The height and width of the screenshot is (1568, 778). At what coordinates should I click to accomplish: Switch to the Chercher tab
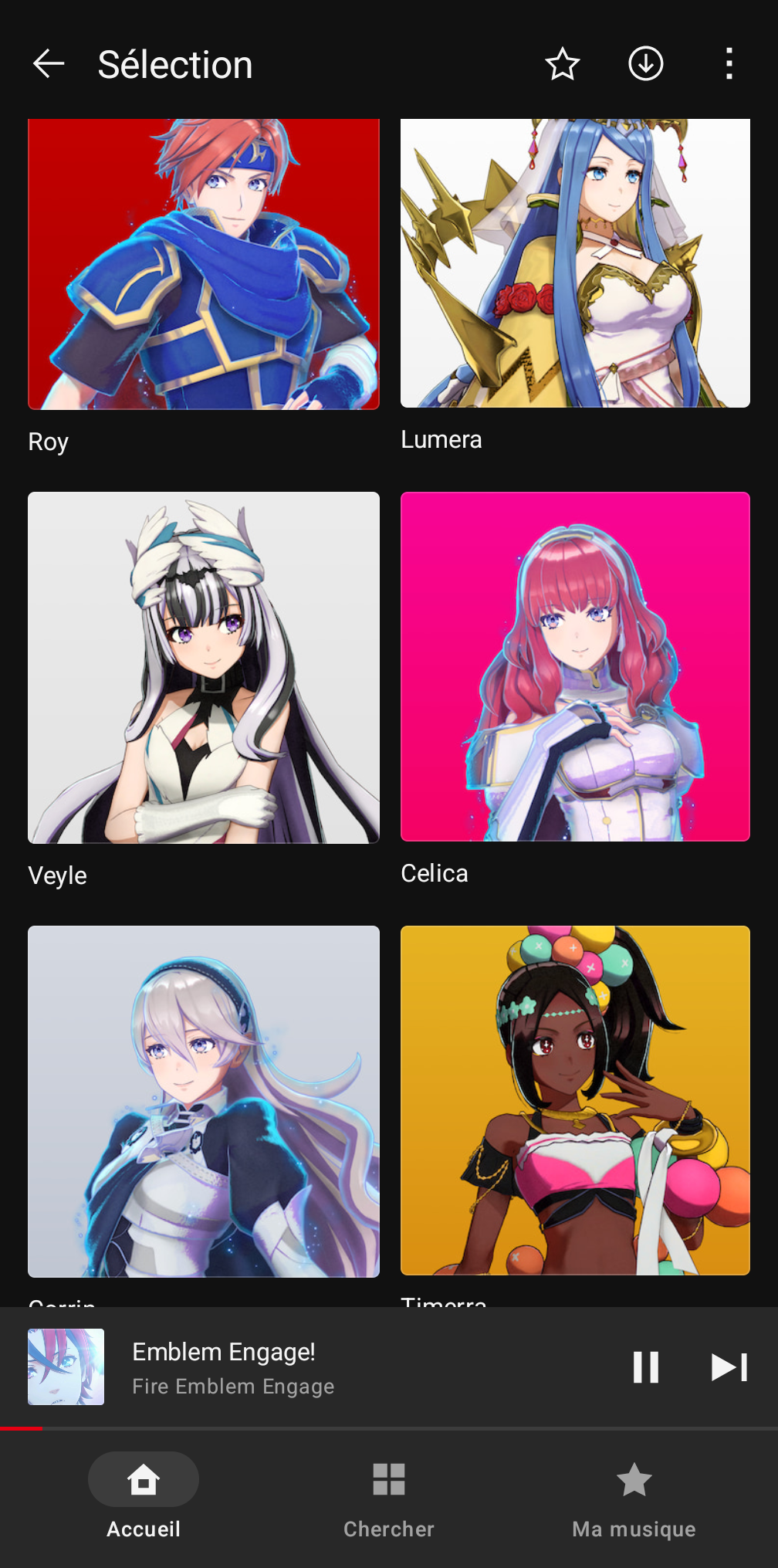coord(389,1496)
